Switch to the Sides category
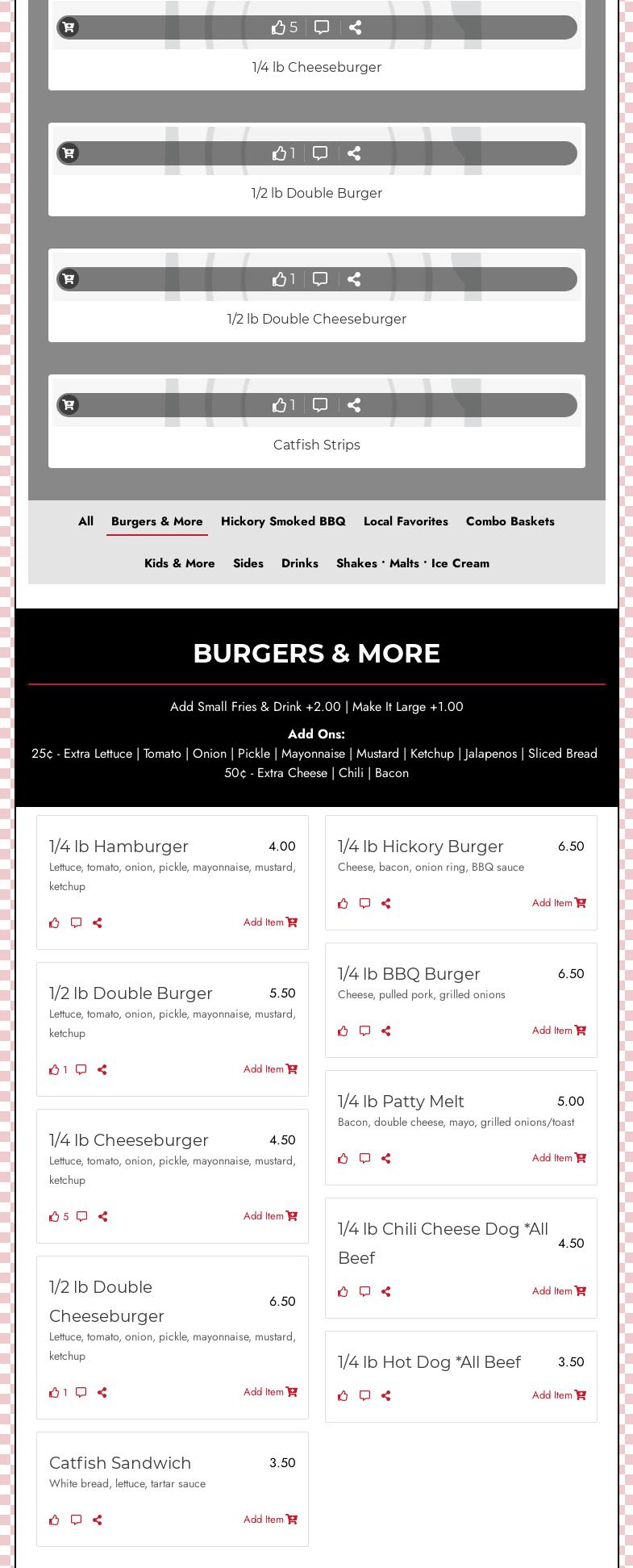 (248, 563)
